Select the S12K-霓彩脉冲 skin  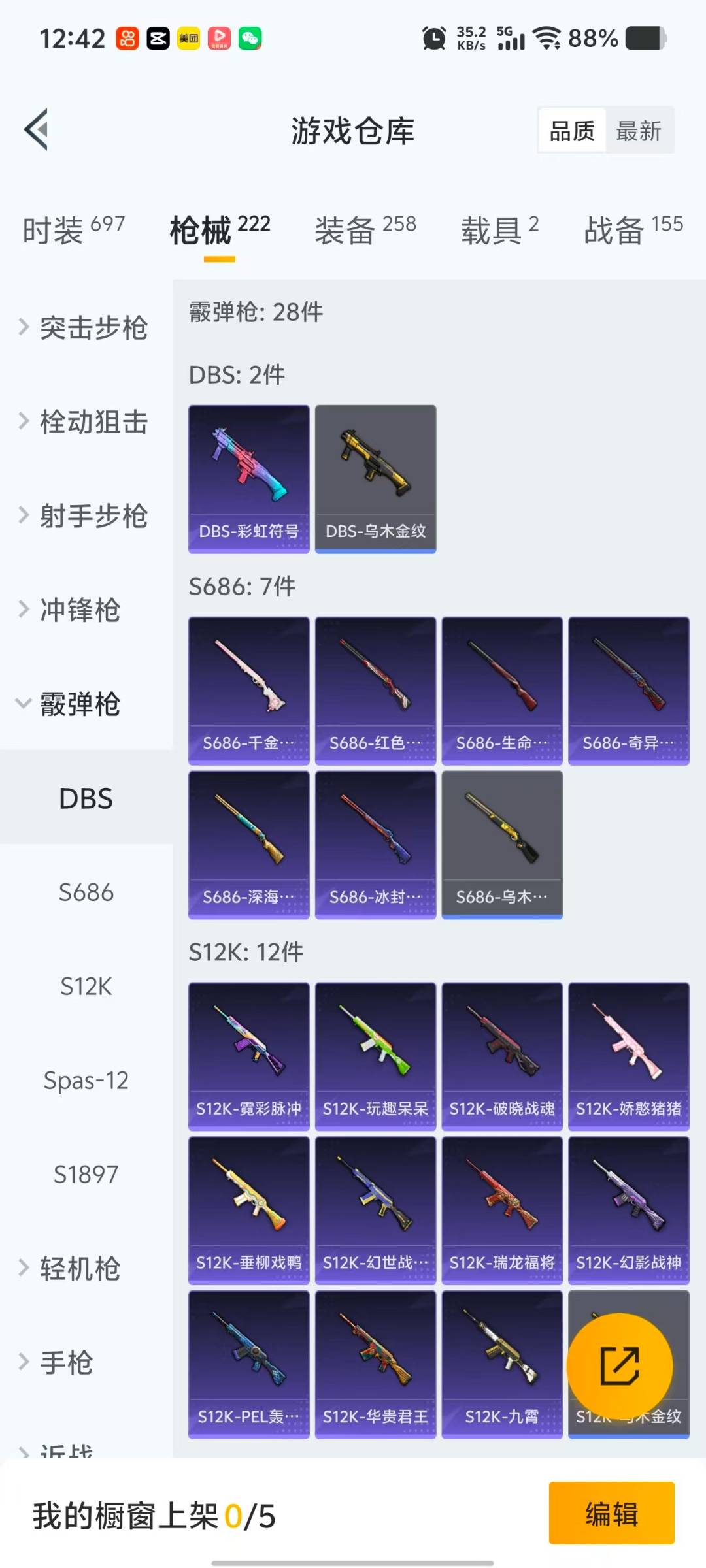pos(248,1055)
